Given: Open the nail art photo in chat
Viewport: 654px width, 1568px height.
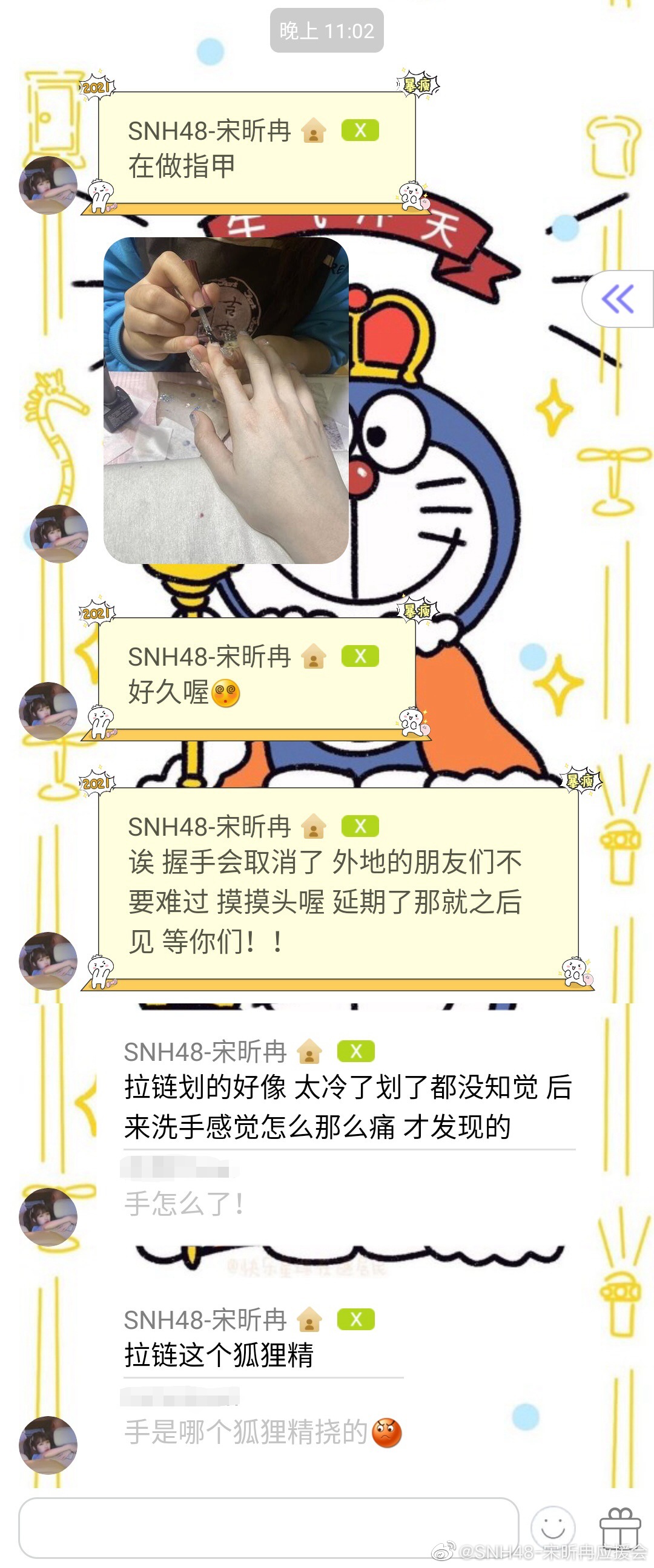Looking at the screenshot, I should click(x=226, y=400).
